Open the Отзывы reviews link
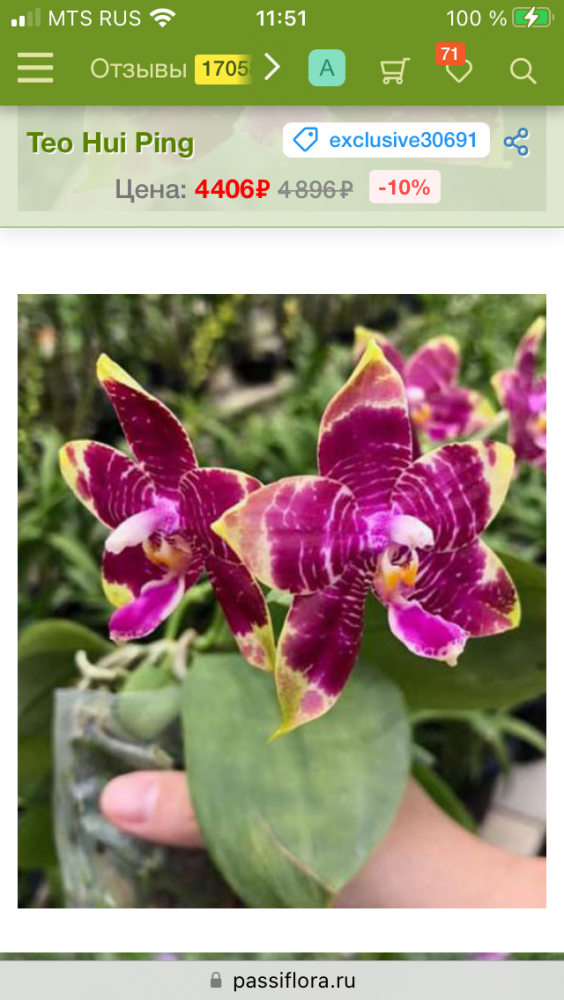This screenshot has height=1000, width=564. pos(171,69)
